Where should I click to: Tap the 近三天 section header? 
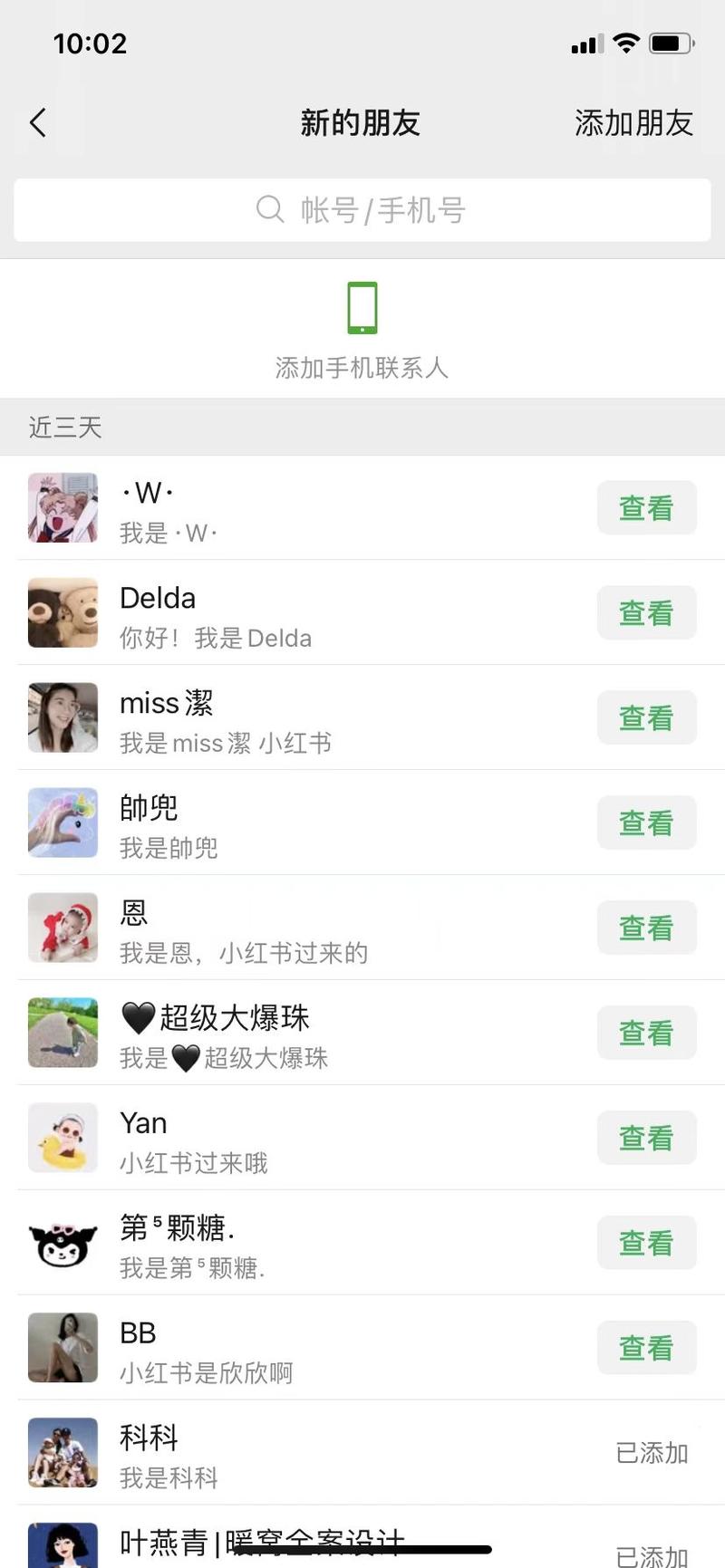pyautogui.click(x=63, y=427)
